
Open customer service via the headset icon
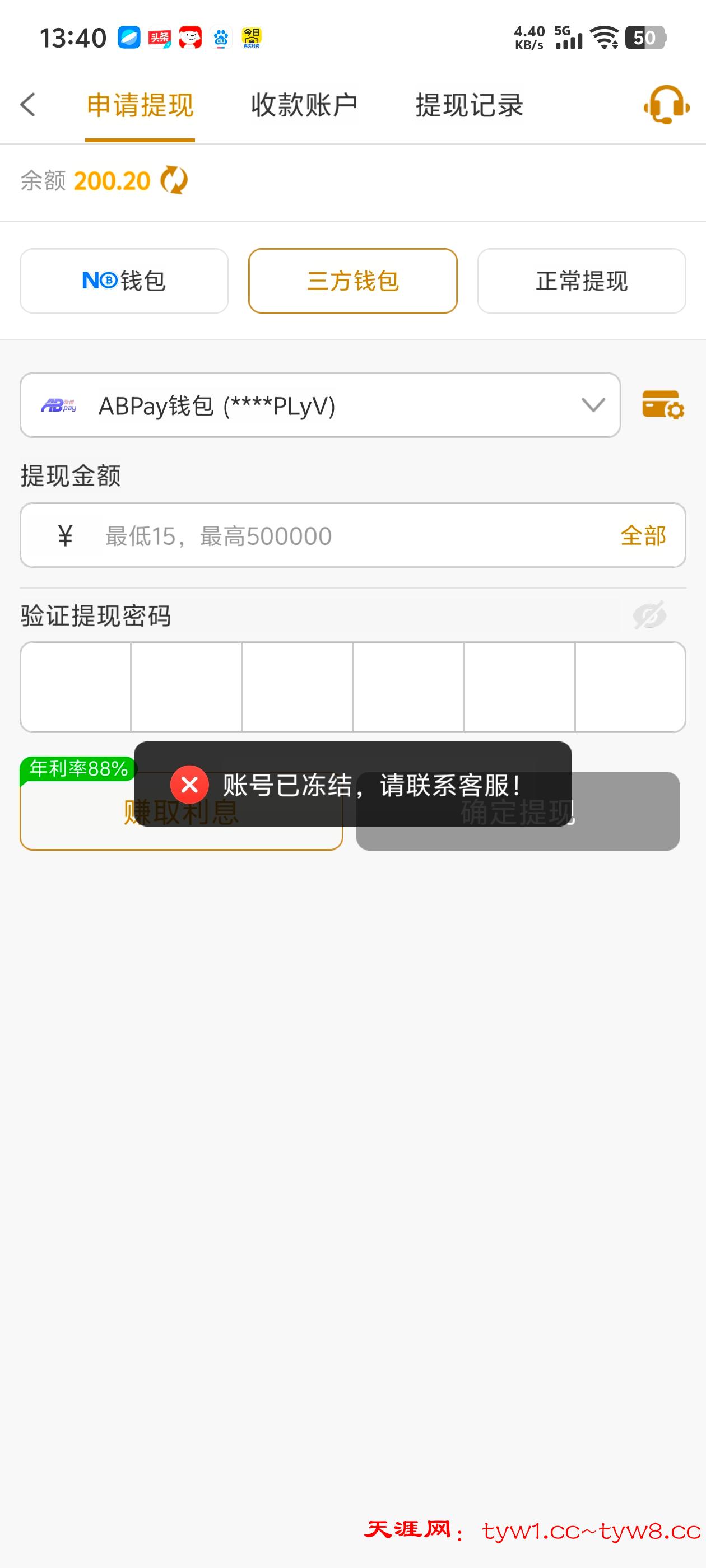666,105
